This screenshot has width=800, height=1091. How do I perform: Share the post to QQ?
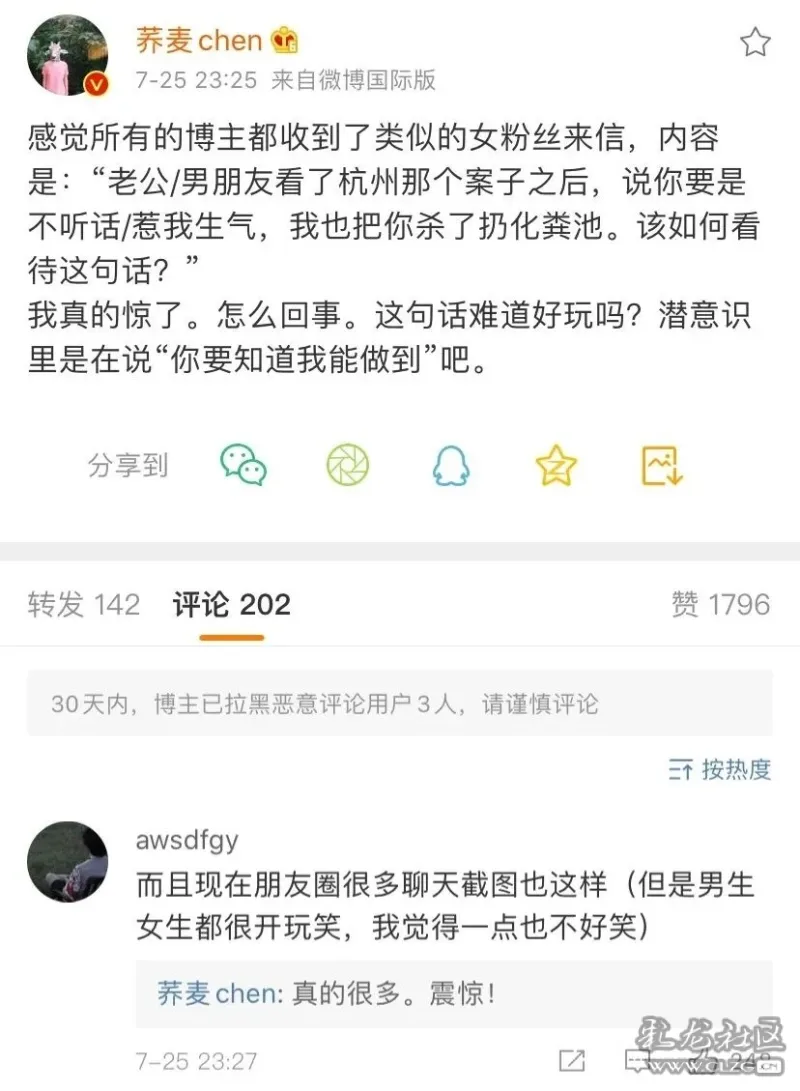[x=451, y=465]
